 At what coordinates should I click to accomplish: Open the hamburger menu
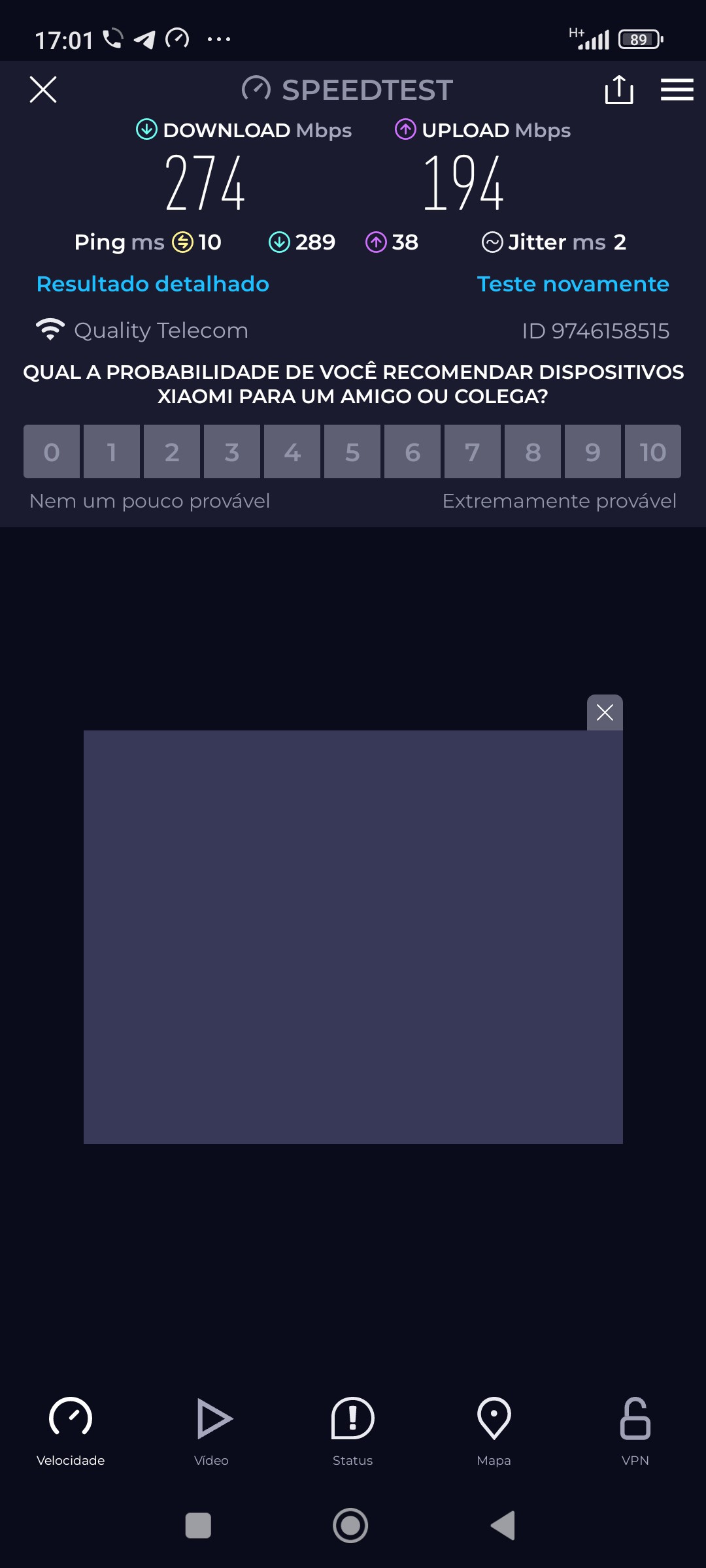[677, 90]
